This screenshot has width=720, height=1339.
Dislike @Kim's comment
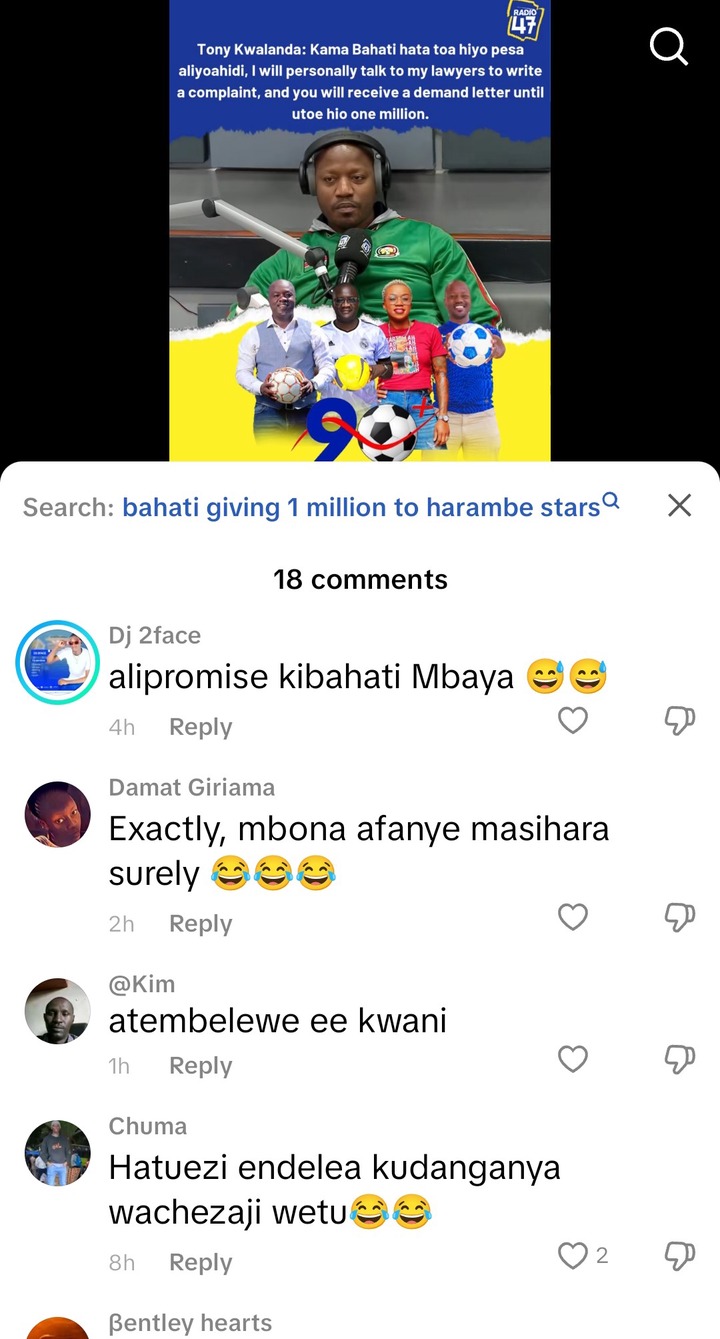click(x=679, y=1059)
